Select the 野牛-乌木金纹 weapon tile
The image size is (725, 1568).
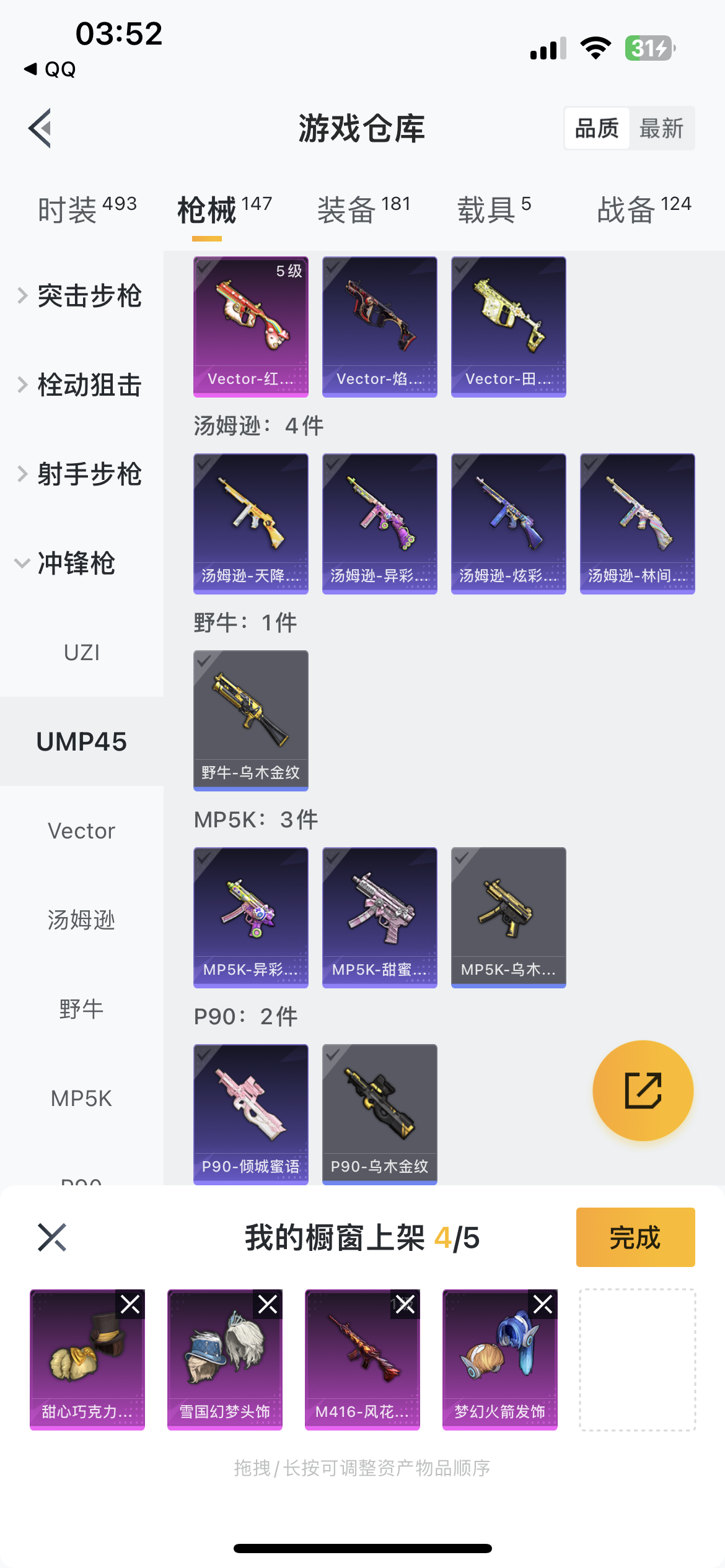pyautogui.click(x=251, y=721)
